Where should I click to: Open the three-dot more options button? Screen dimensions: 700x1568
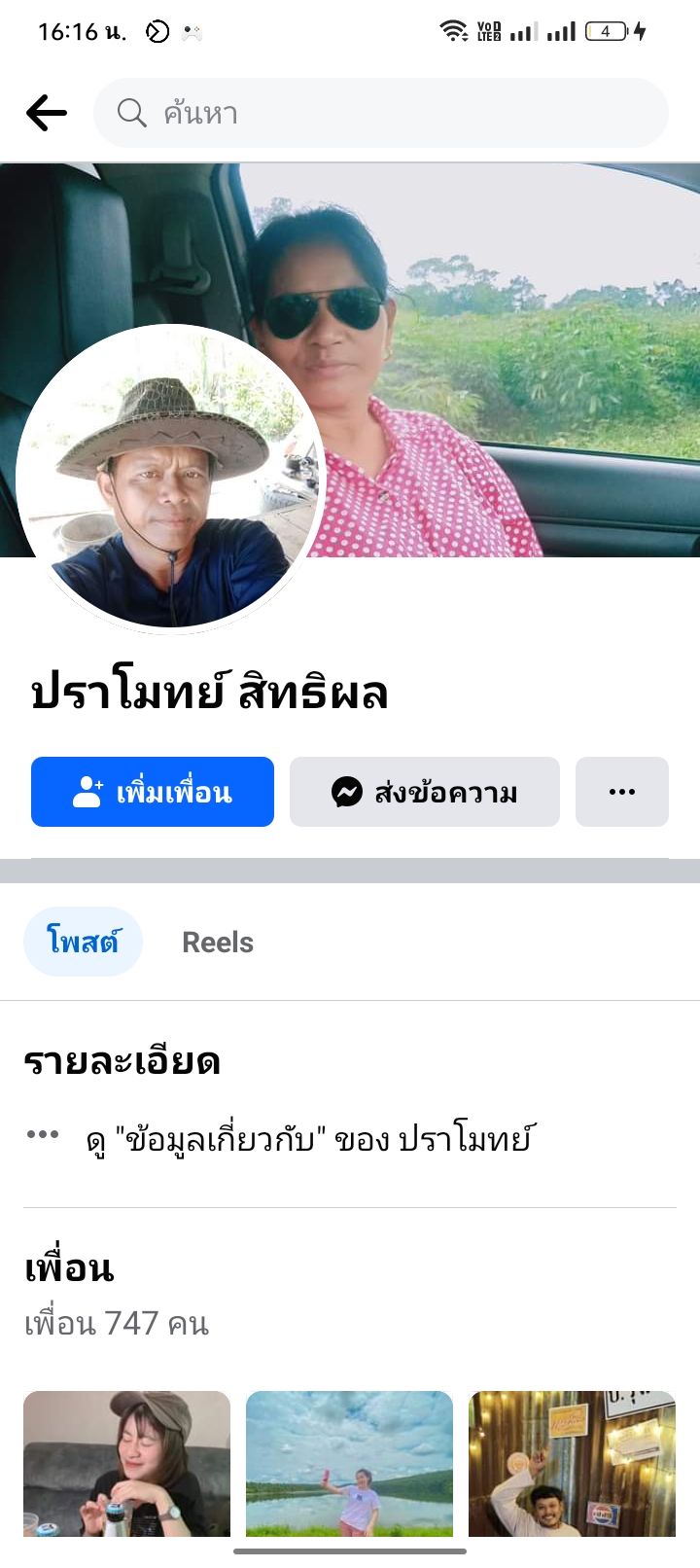(621, 792)
